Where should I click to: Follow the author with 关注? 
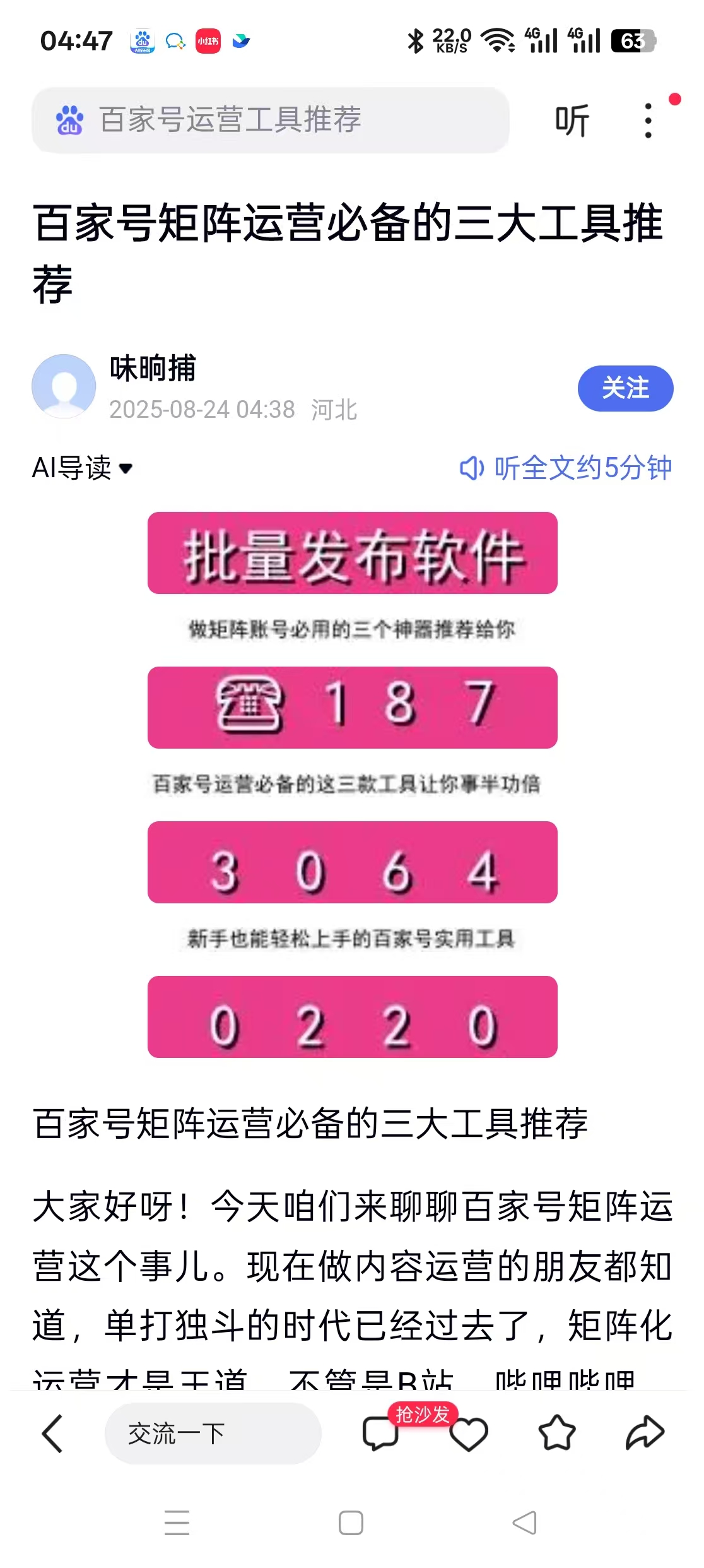pos(625,388)
